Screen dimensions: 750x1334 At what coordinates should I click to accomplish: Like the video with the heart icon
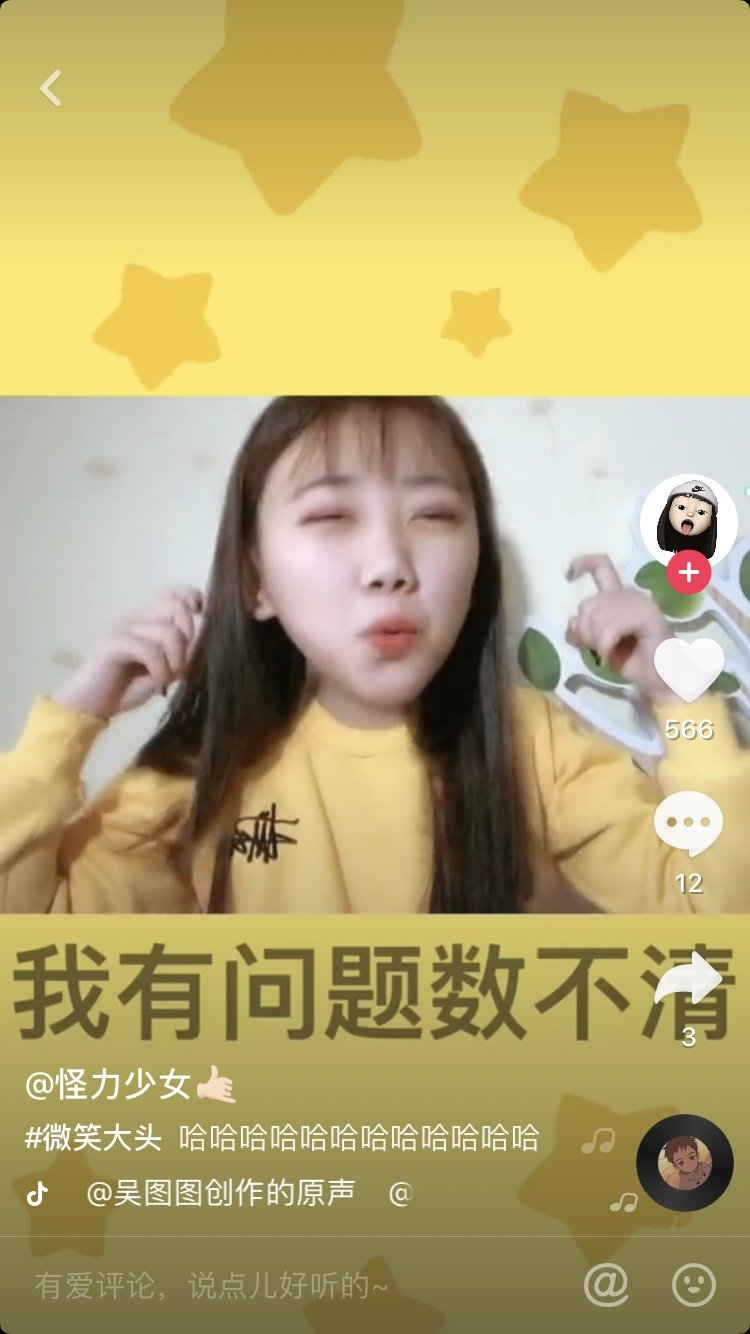click(688, 668)
